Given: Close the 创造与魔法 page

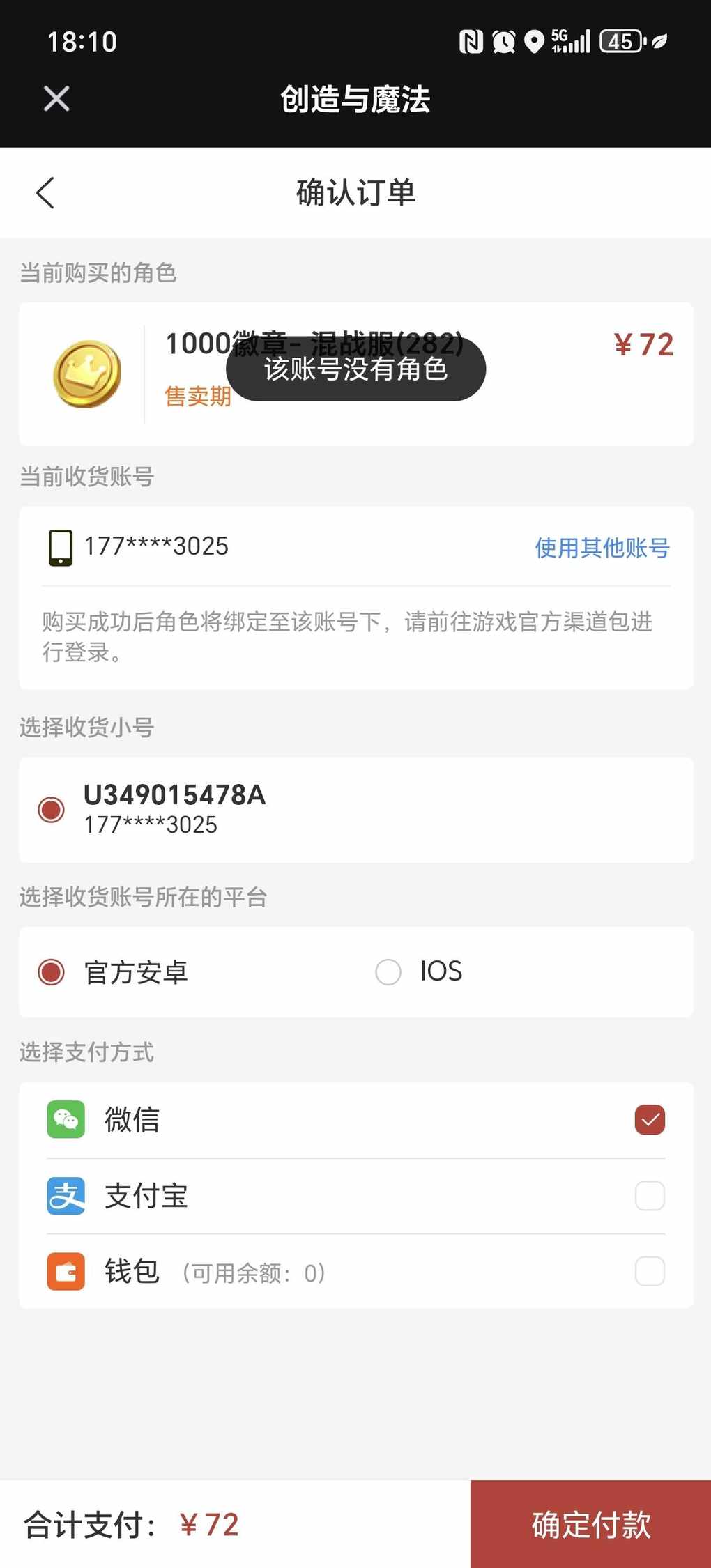Looking at the screenshot, I should pos(56,98).
